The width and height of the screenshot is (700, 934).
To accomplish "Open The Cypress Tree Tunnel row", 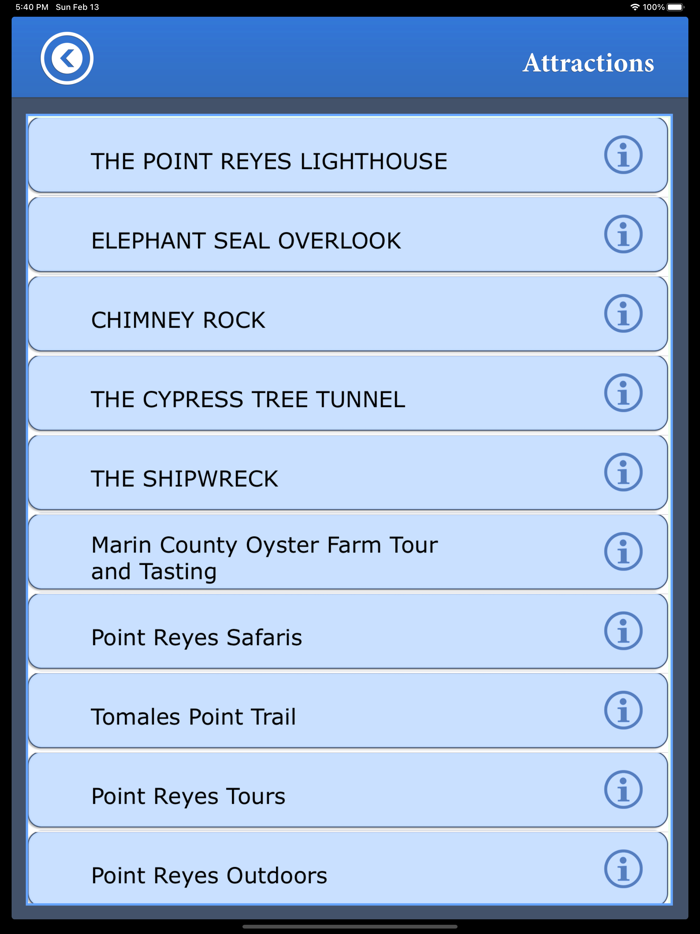I will point(248,400).
